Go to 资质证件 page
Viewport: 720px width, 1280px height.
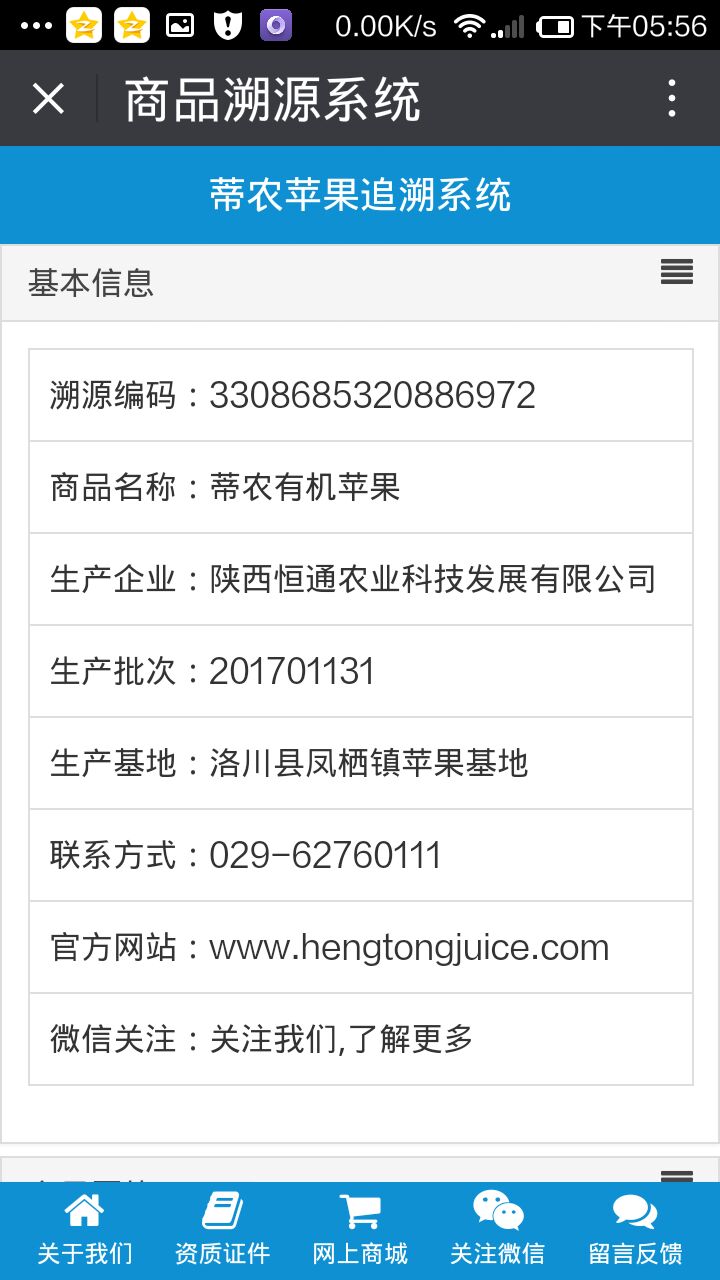[222, 1230]
